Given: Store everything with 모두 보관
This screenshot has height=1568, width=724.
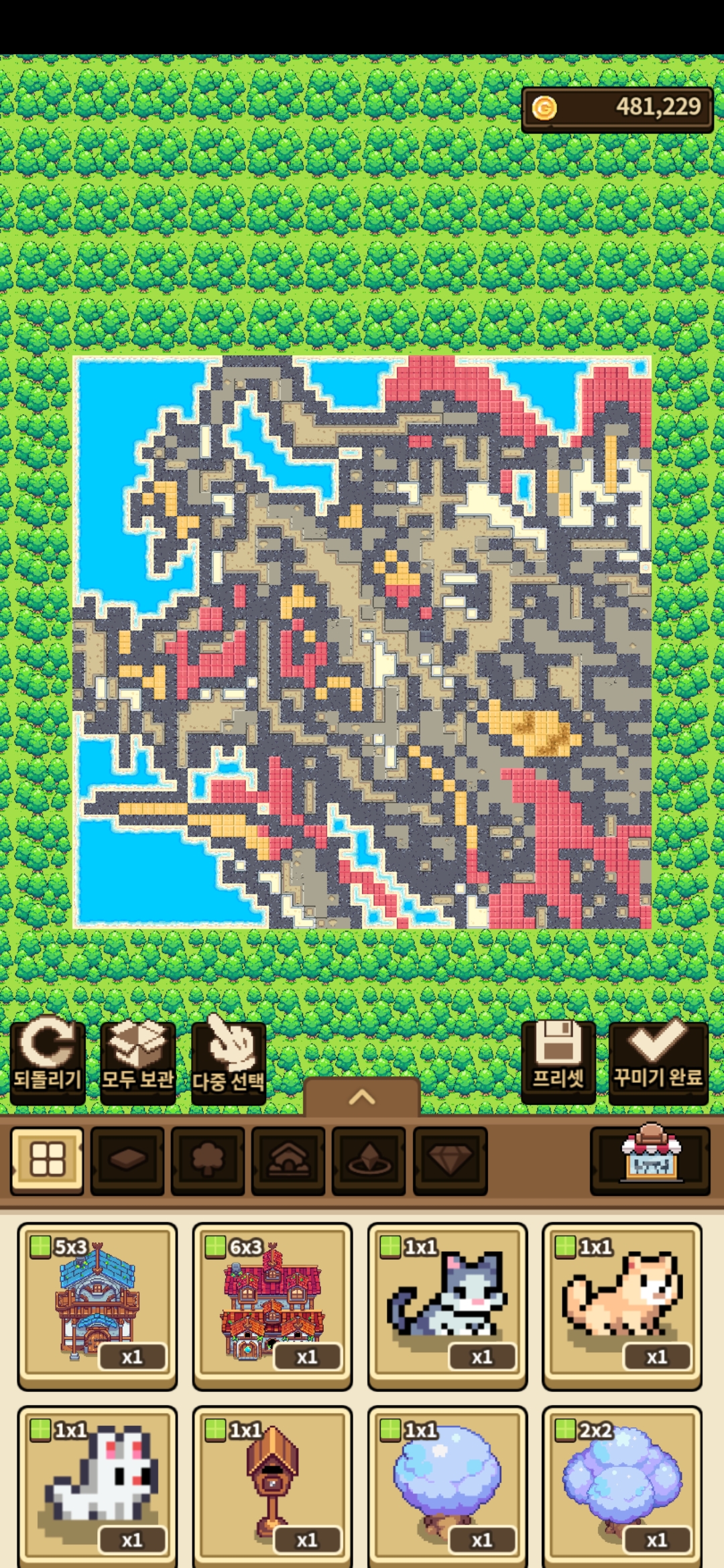Looking at the screenshot, I should pos(137,1061).
